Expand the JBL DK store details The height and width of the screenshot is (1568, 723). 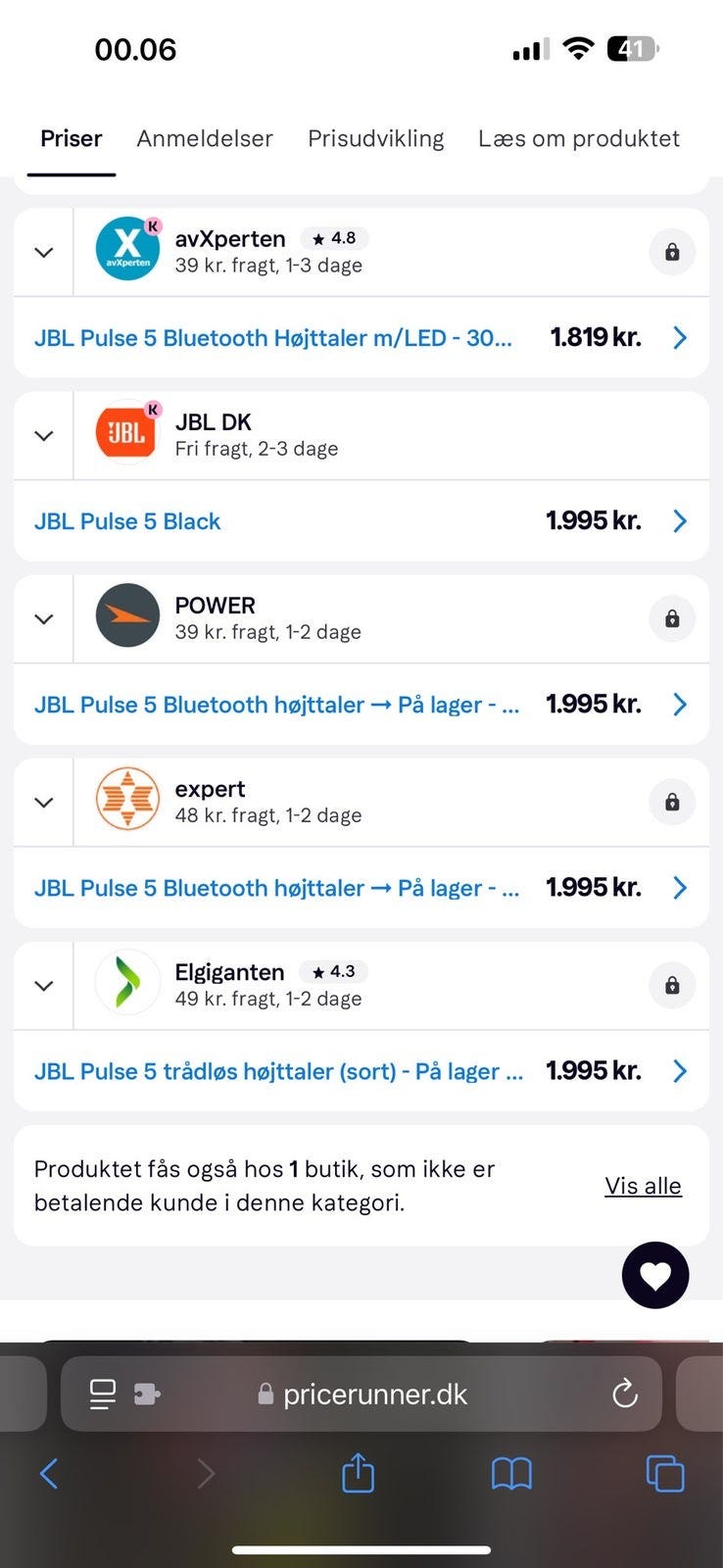coord(43,435)
